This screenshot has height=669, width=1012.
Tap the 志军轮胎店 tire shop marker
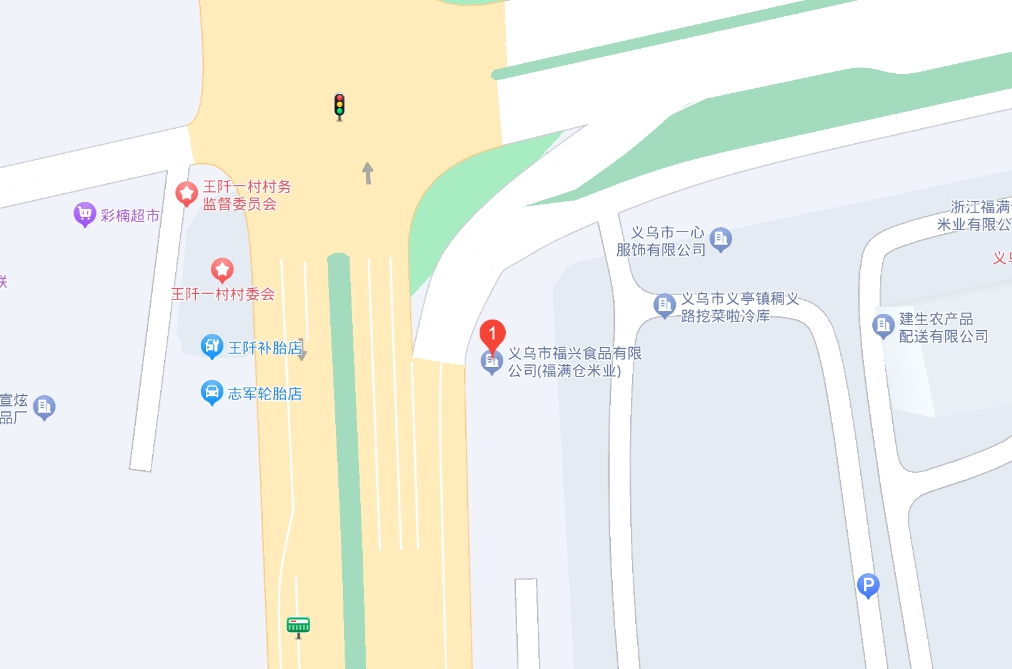coord(212,392)
